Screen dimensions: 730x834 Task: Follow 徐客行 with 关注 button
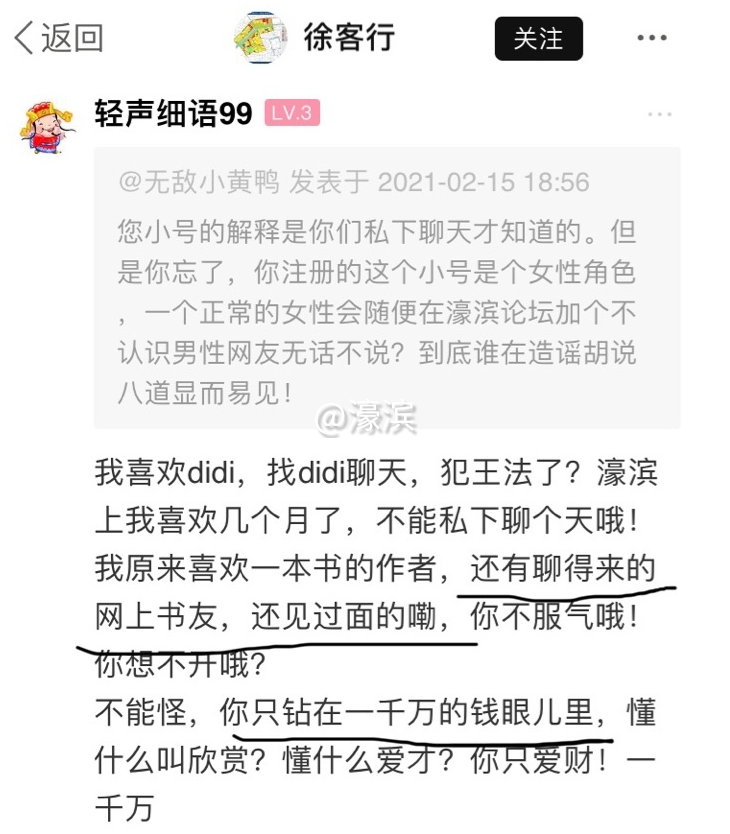point(538,38)
